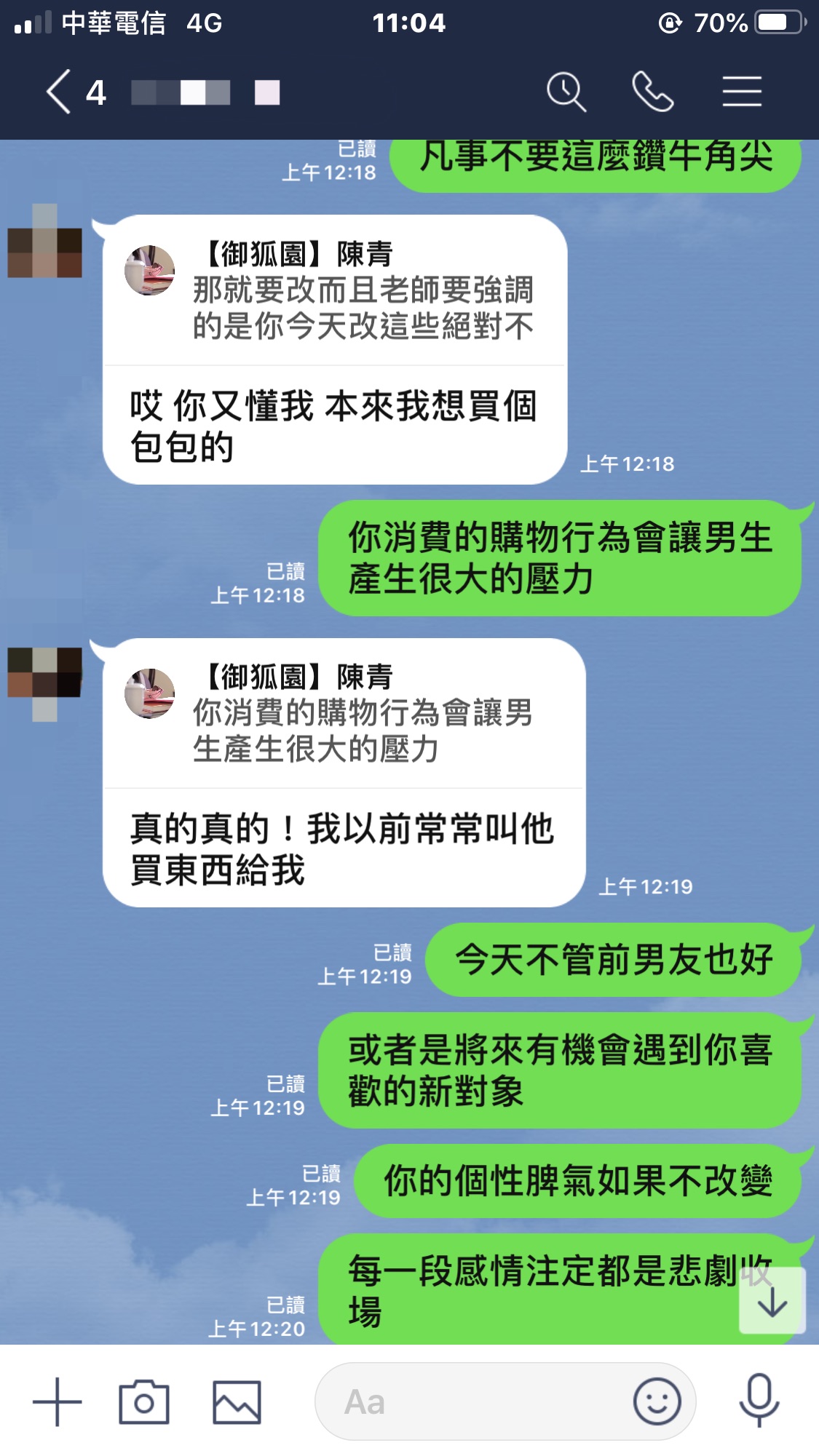
Task: Go back to the chat list
Action: (60, 92)
